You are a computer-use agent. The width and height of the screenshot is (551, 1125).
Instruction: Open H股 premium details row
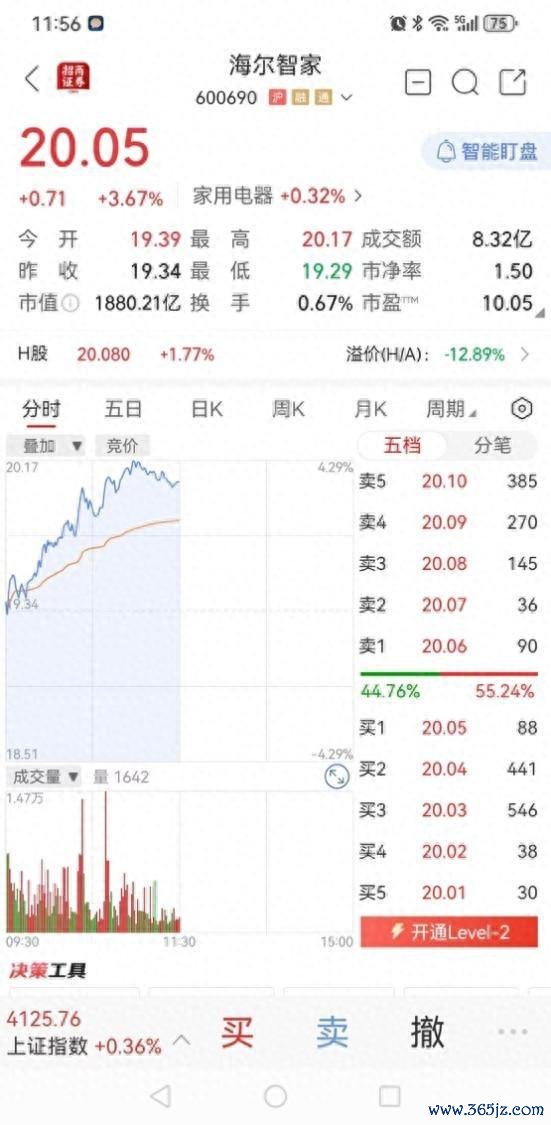point(276,354)
